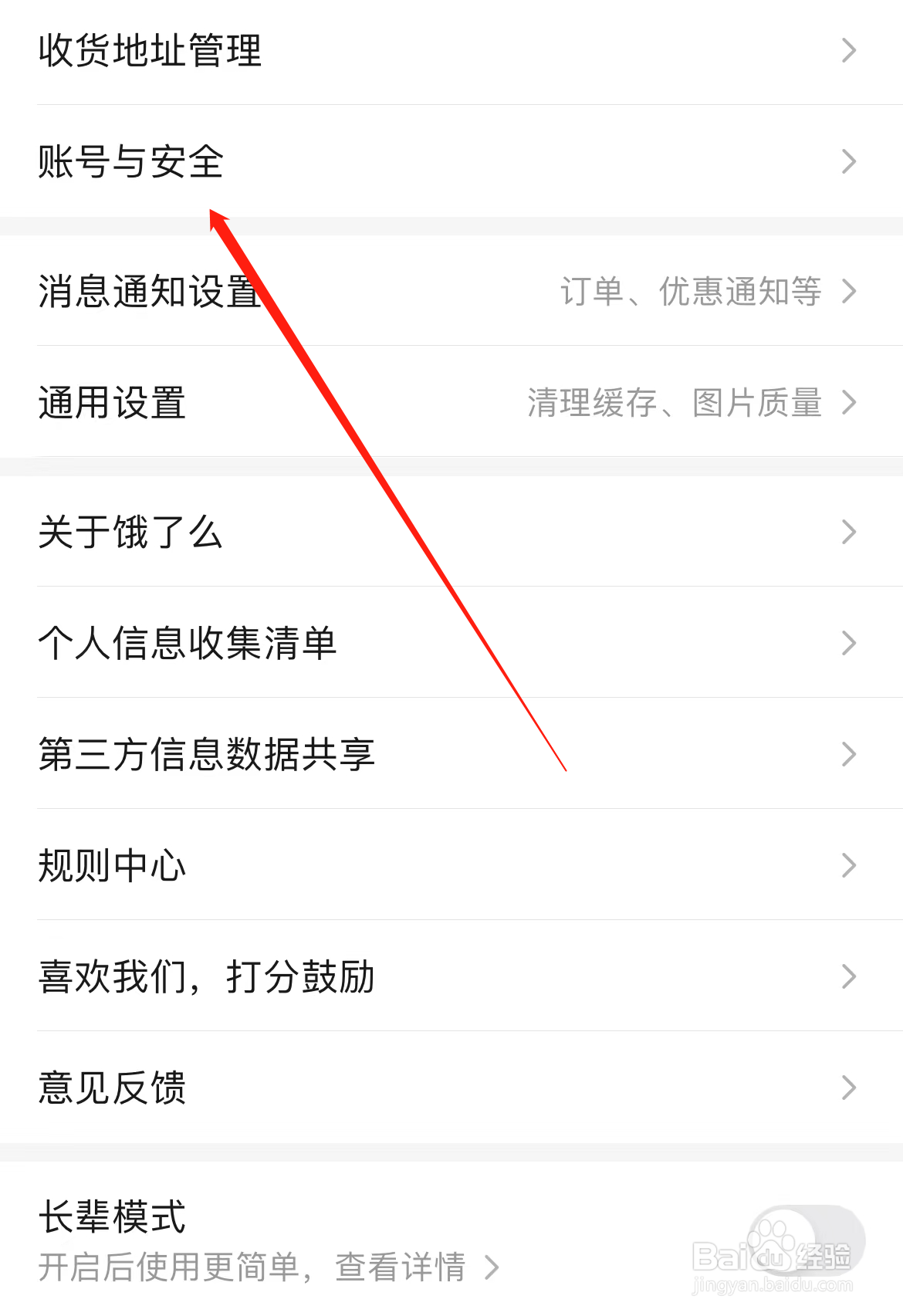Tap chevron beside 规则中心 row
This screenshot has height=1316, width=903.
pos(849,866)
